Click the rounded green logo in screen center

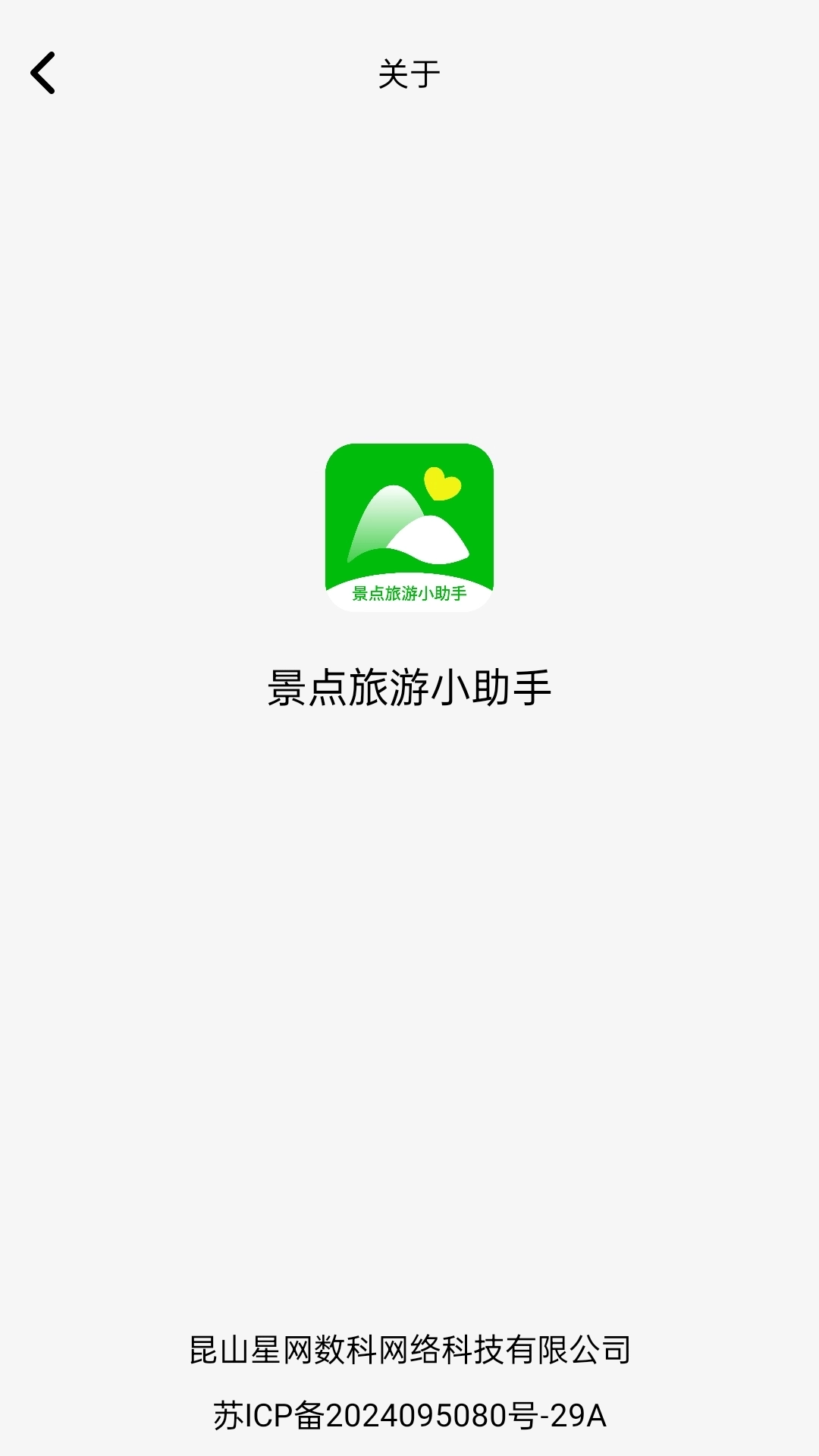[x=409, y=527]
